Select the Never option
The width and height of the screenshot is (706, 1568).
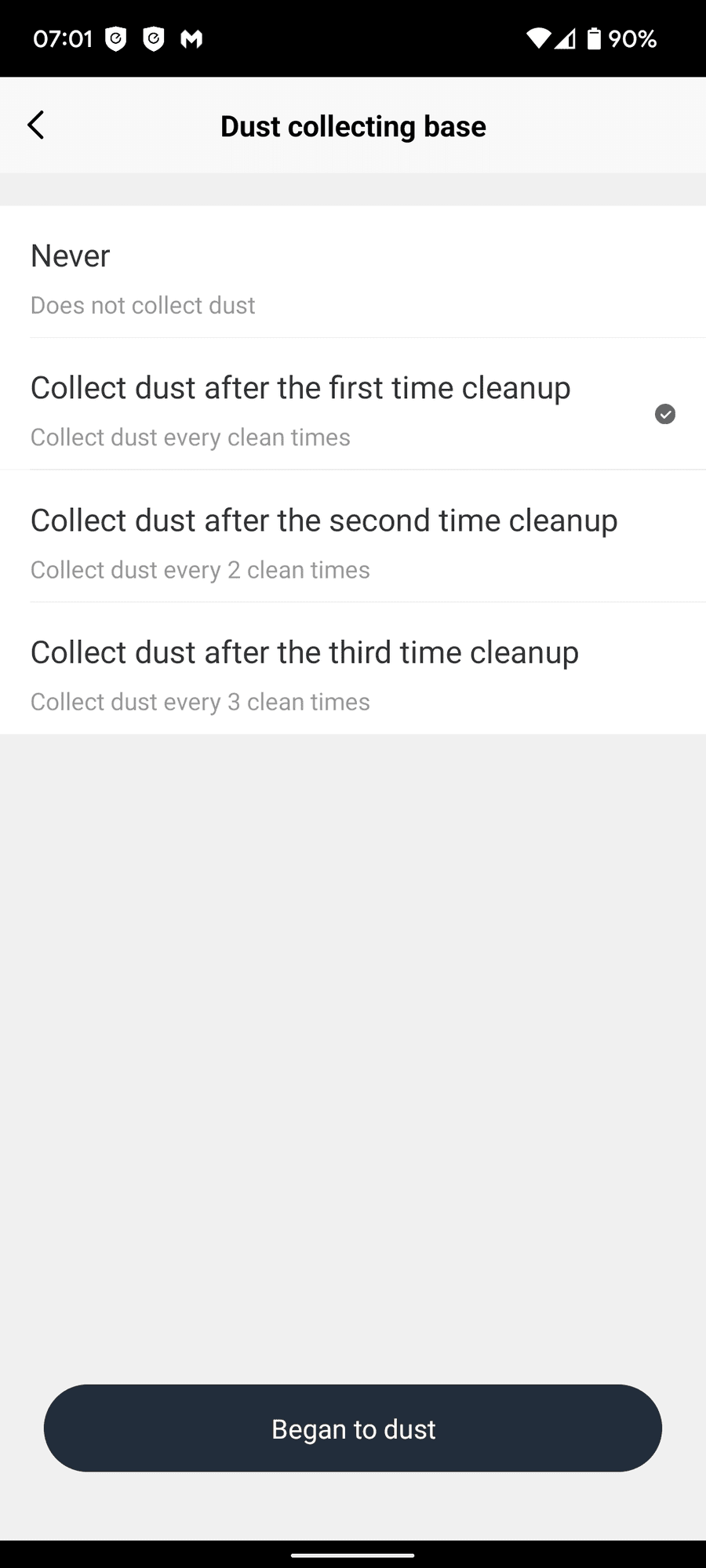tap(353, 272)
